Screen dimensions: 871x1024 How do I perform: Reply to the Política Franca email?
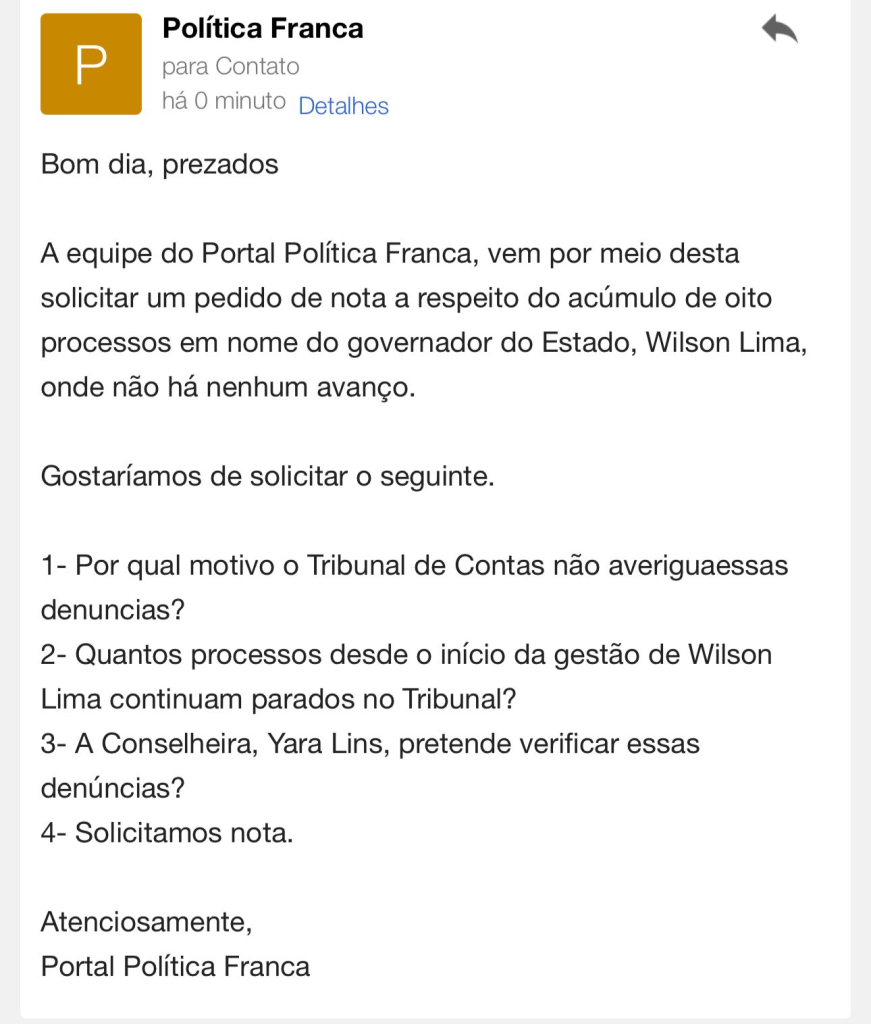[779, 31]
